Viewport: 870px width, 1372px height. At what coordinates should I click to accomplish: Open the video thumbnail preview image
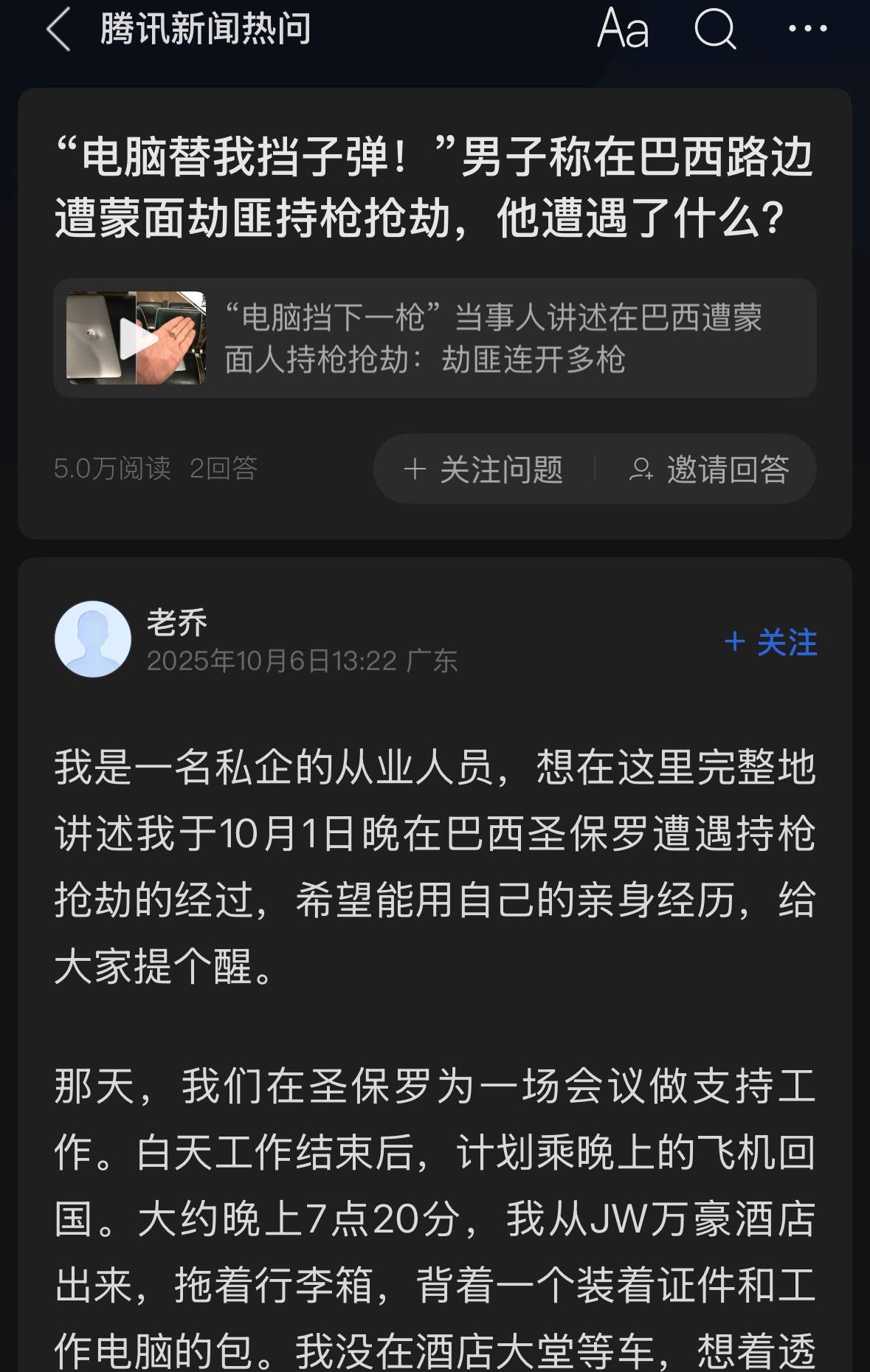[x=137, y=339]
